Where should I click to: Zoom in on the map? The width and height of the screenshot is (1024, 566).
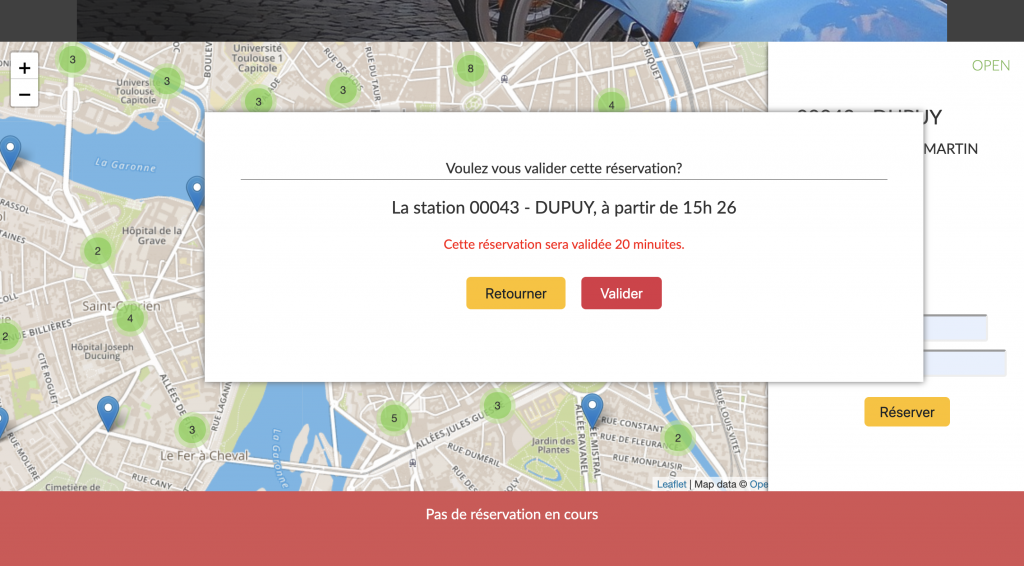pos(24,68)
